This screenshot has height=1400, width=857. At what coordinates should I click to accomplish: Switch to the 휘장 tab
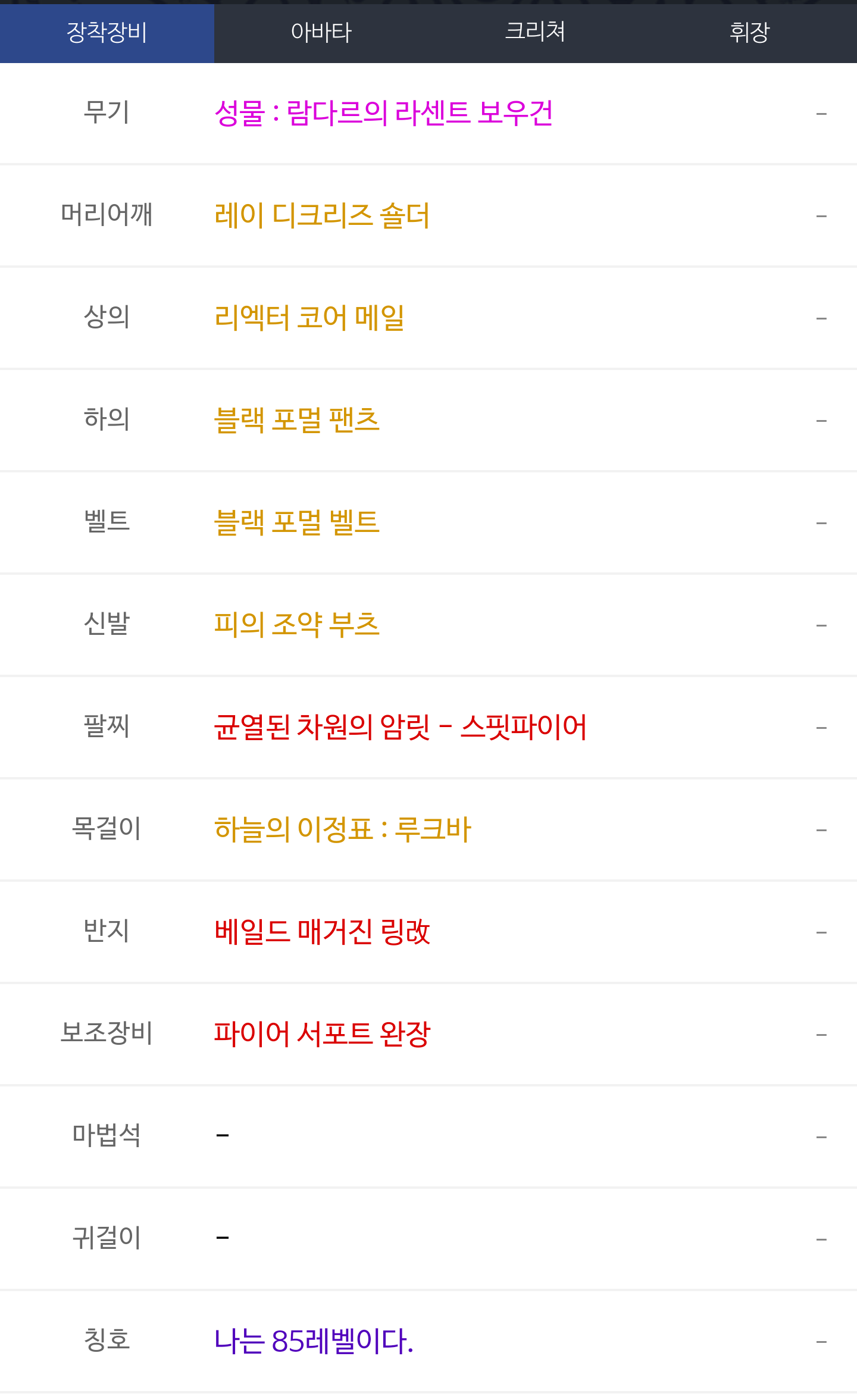(x=750, y=33)
